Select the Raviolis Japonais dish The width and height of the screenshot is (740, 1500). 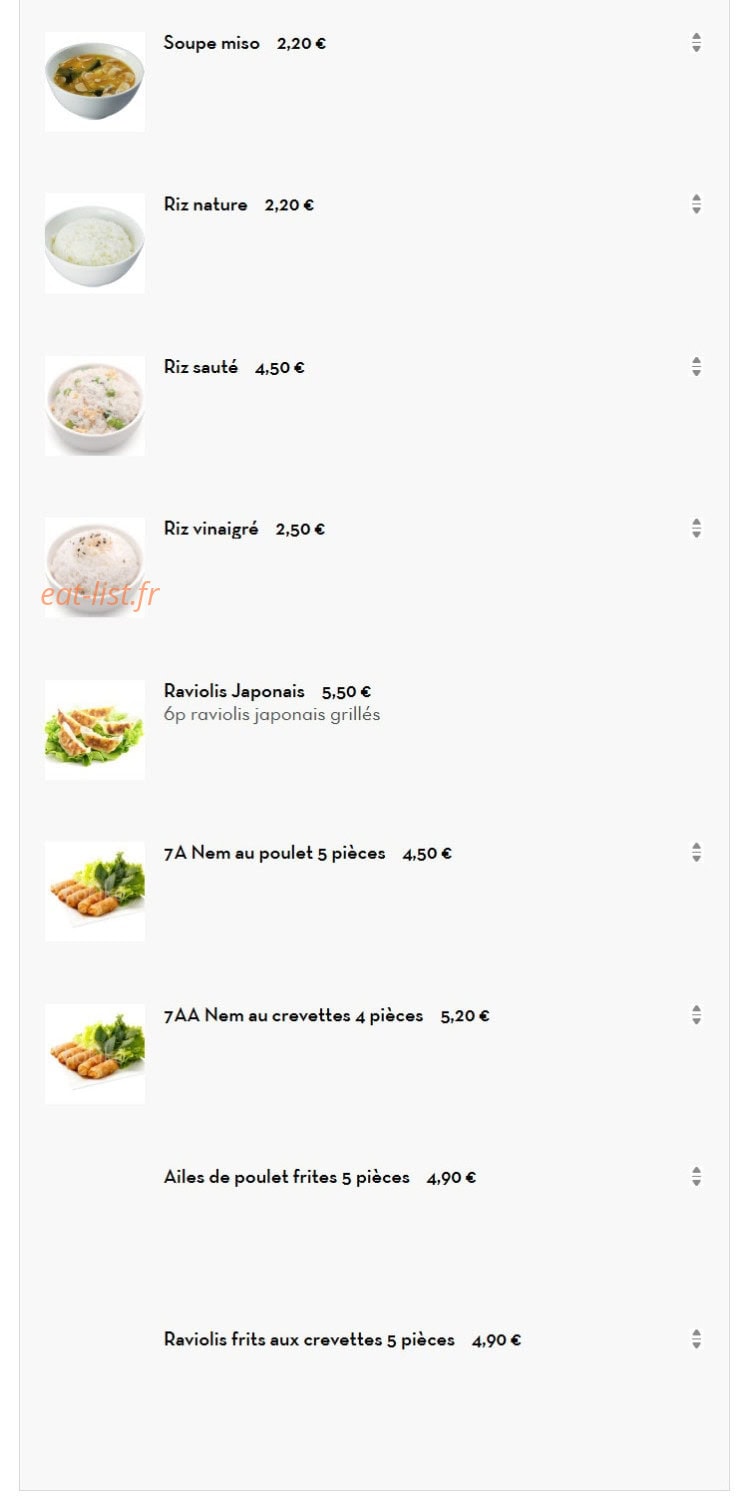point(234,691)
